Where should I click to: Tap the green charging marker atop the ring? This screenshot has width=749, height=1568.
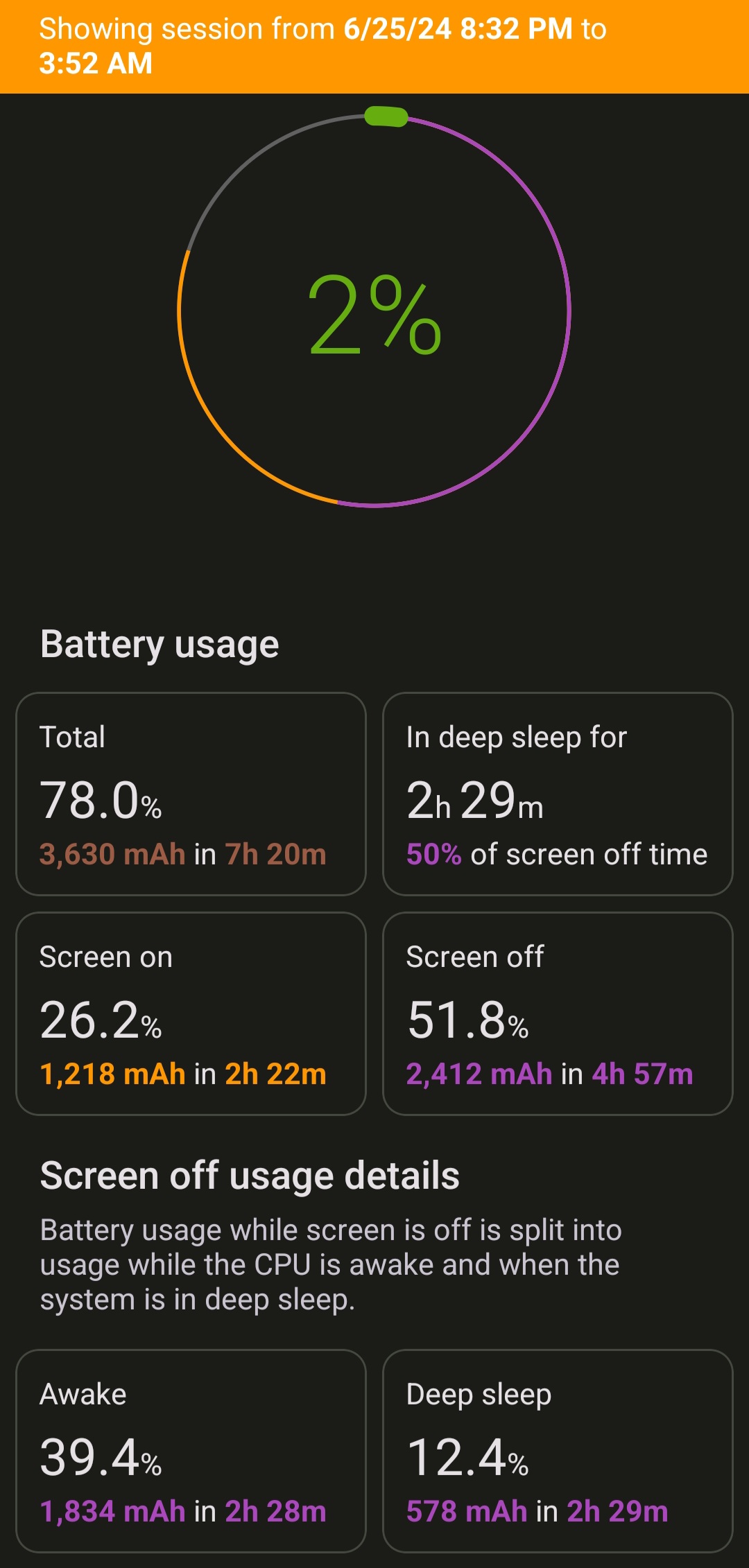click(386, 117)
